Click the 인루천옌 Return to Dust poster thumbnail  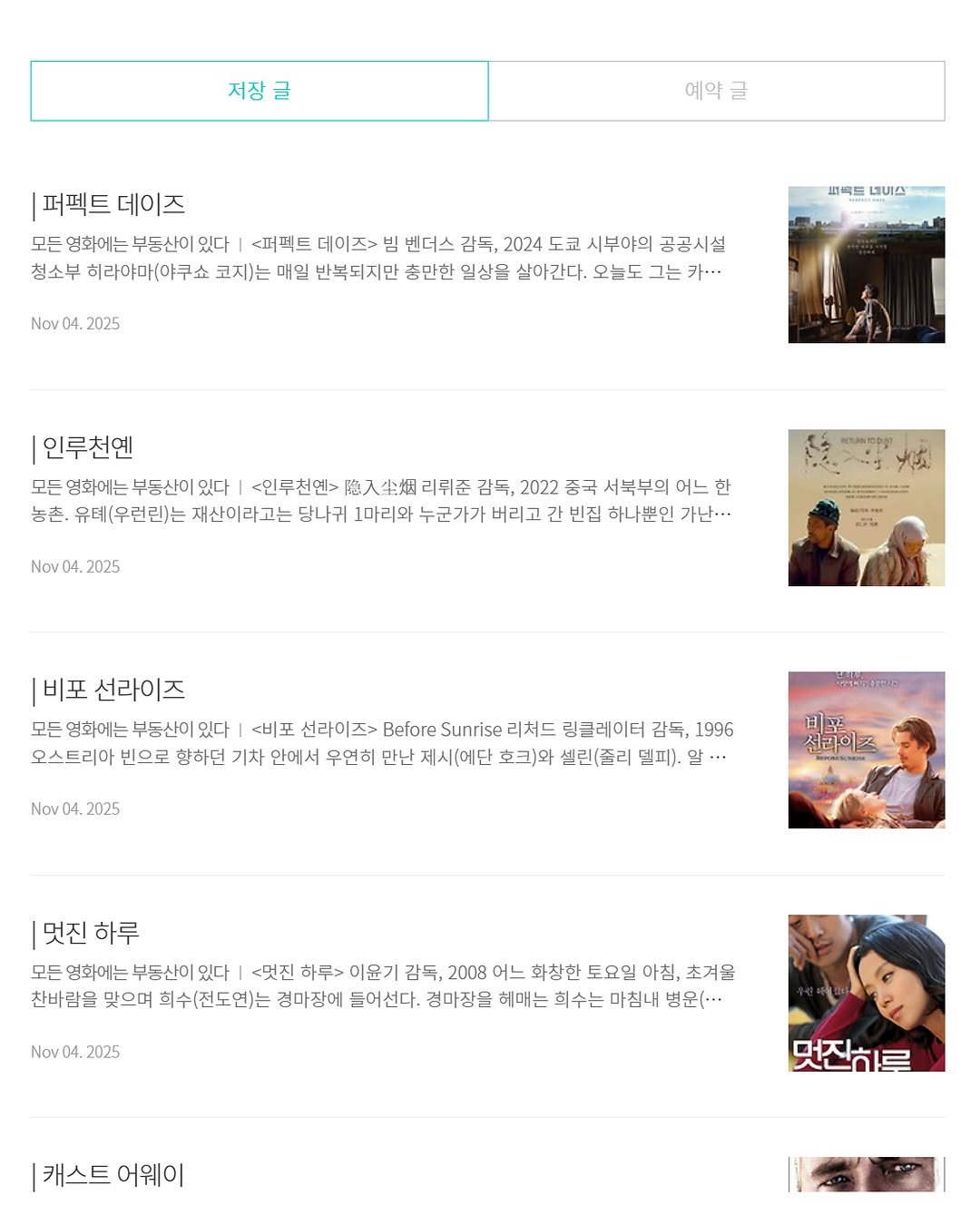pos(867,505)
